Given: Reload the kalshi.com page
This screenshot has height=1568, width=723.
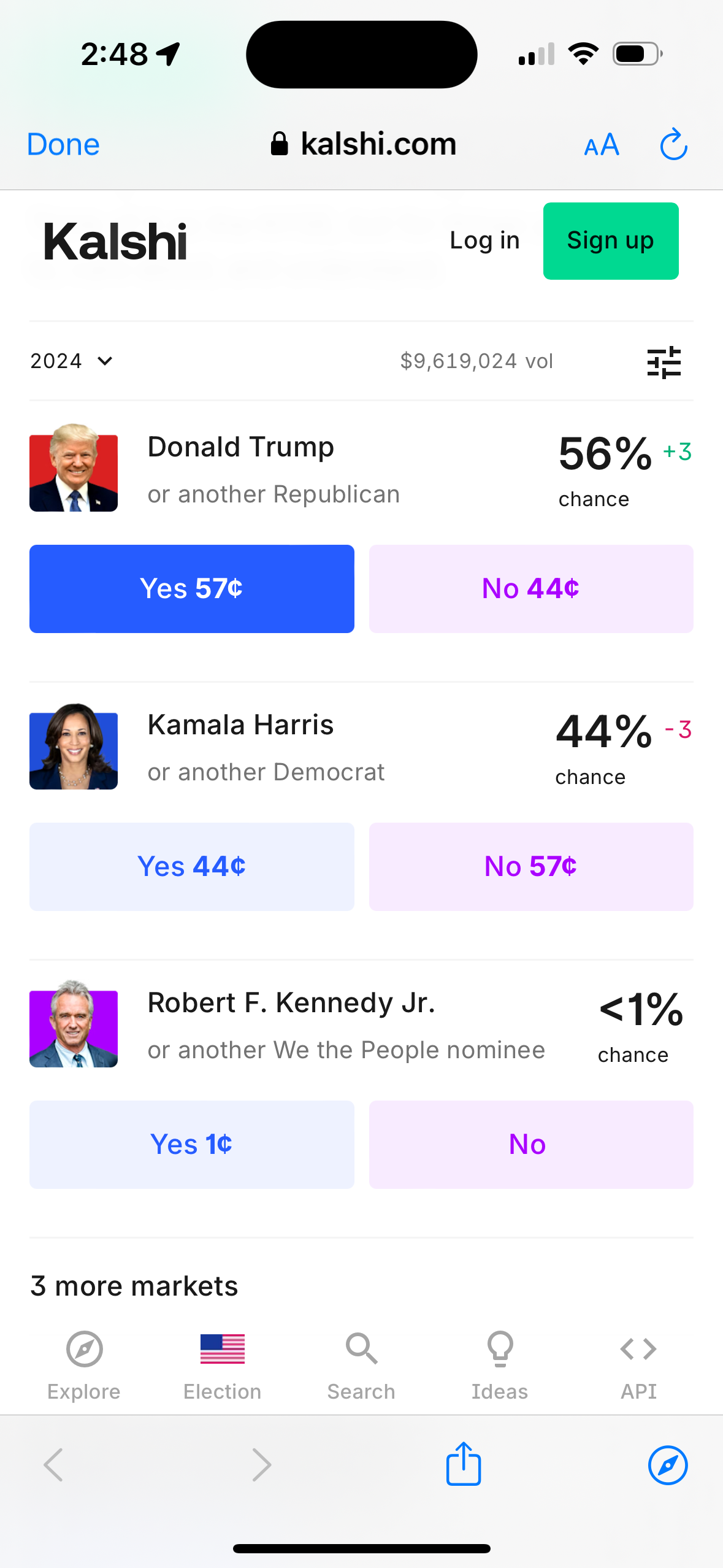Looking at the screenshot, I should point(673,144).
